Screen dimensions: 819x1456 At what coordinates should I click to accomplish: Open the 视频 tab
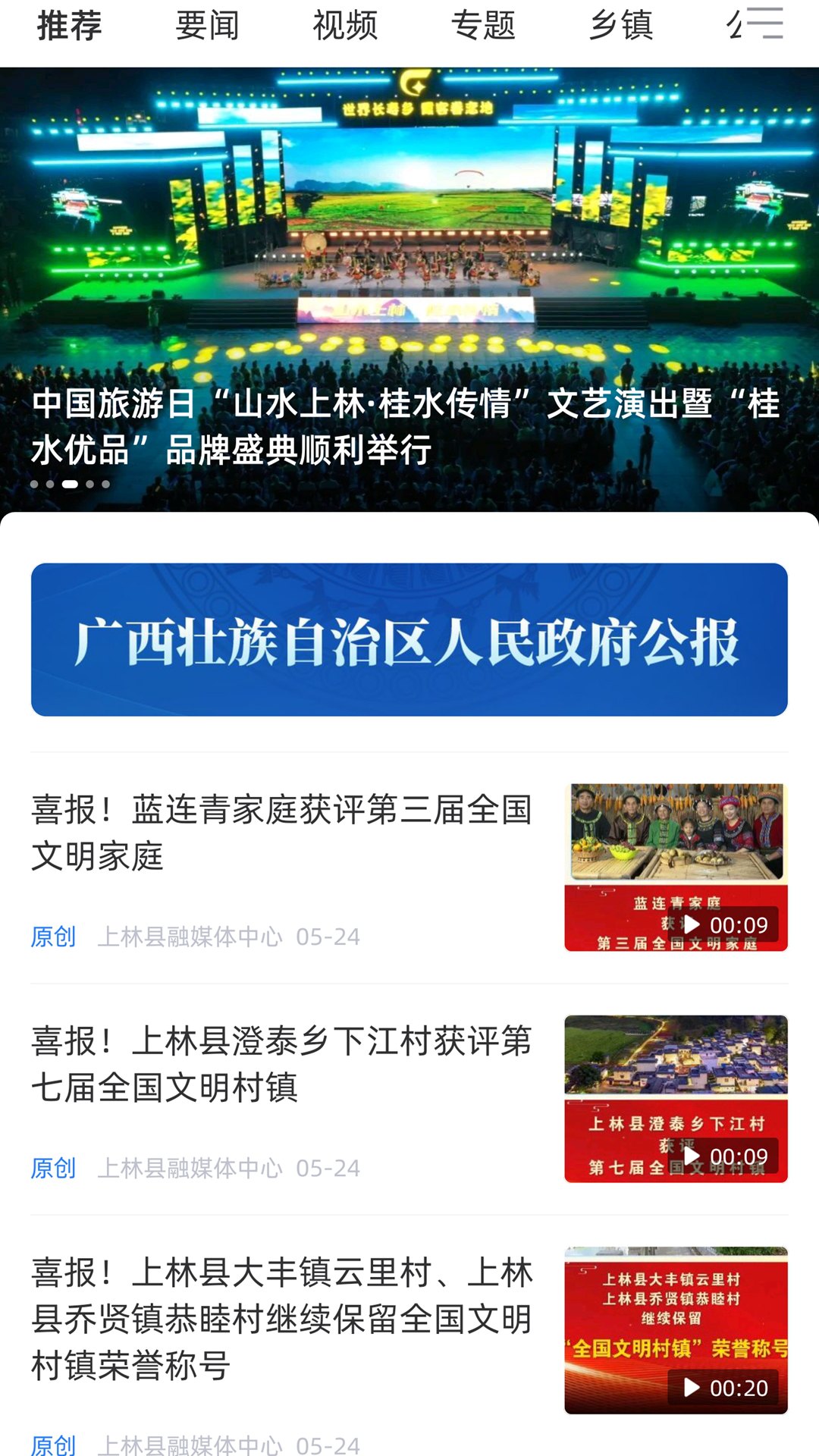point(345,26)
